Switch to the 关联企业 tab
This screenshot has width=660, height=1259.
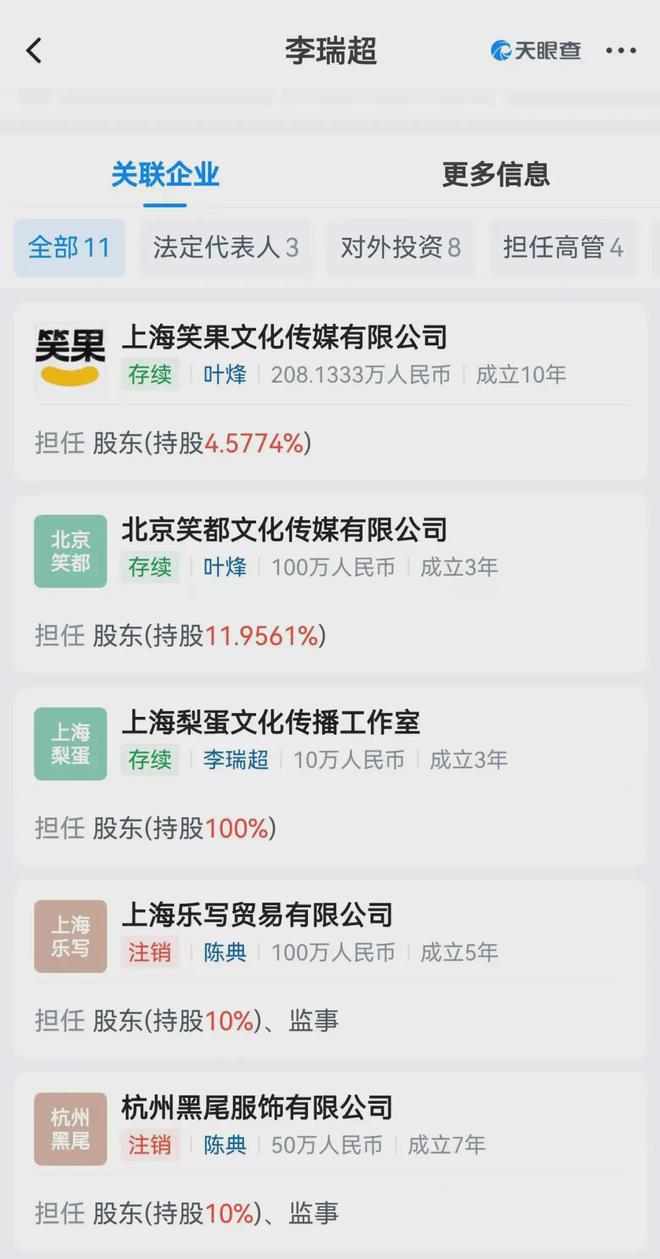pos(165,175)
